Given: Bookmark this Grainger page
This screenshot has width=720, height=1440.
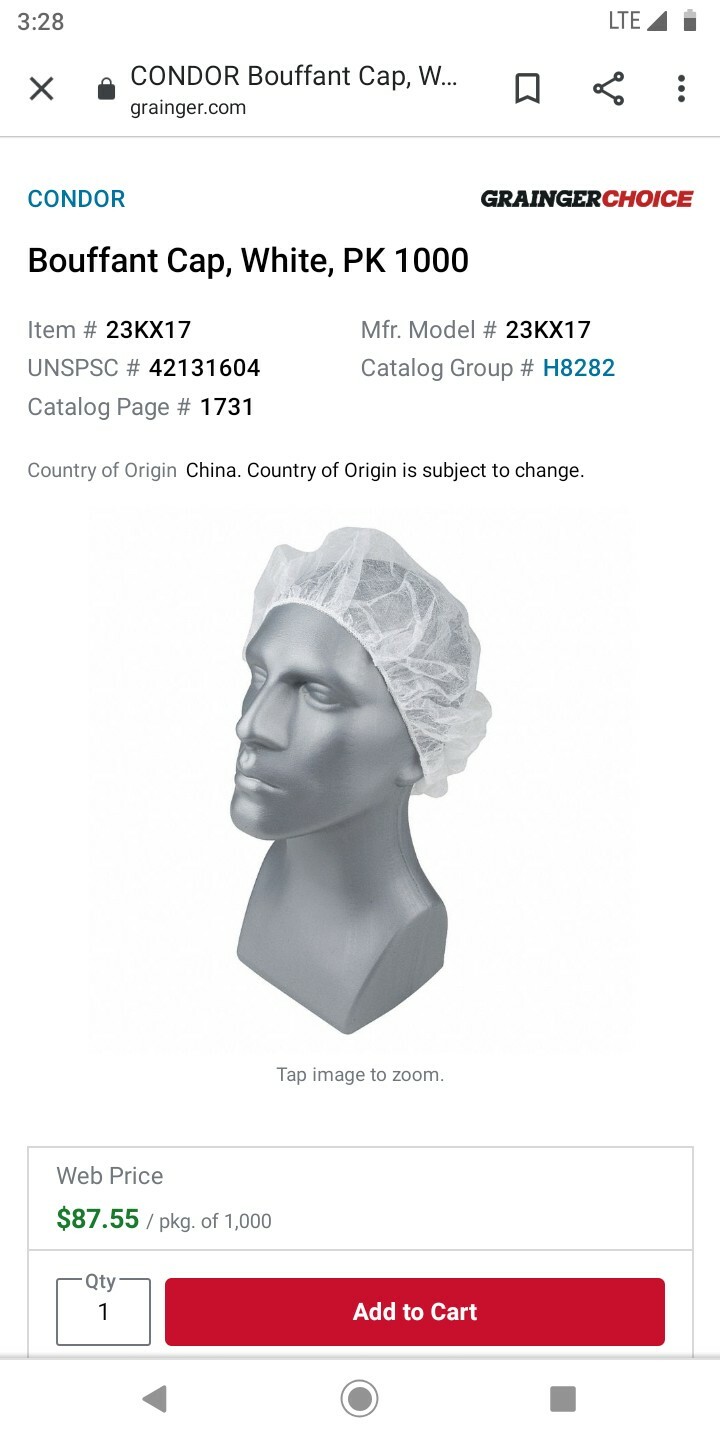Looking at the screenshot, I should click(x=527, y=89).
